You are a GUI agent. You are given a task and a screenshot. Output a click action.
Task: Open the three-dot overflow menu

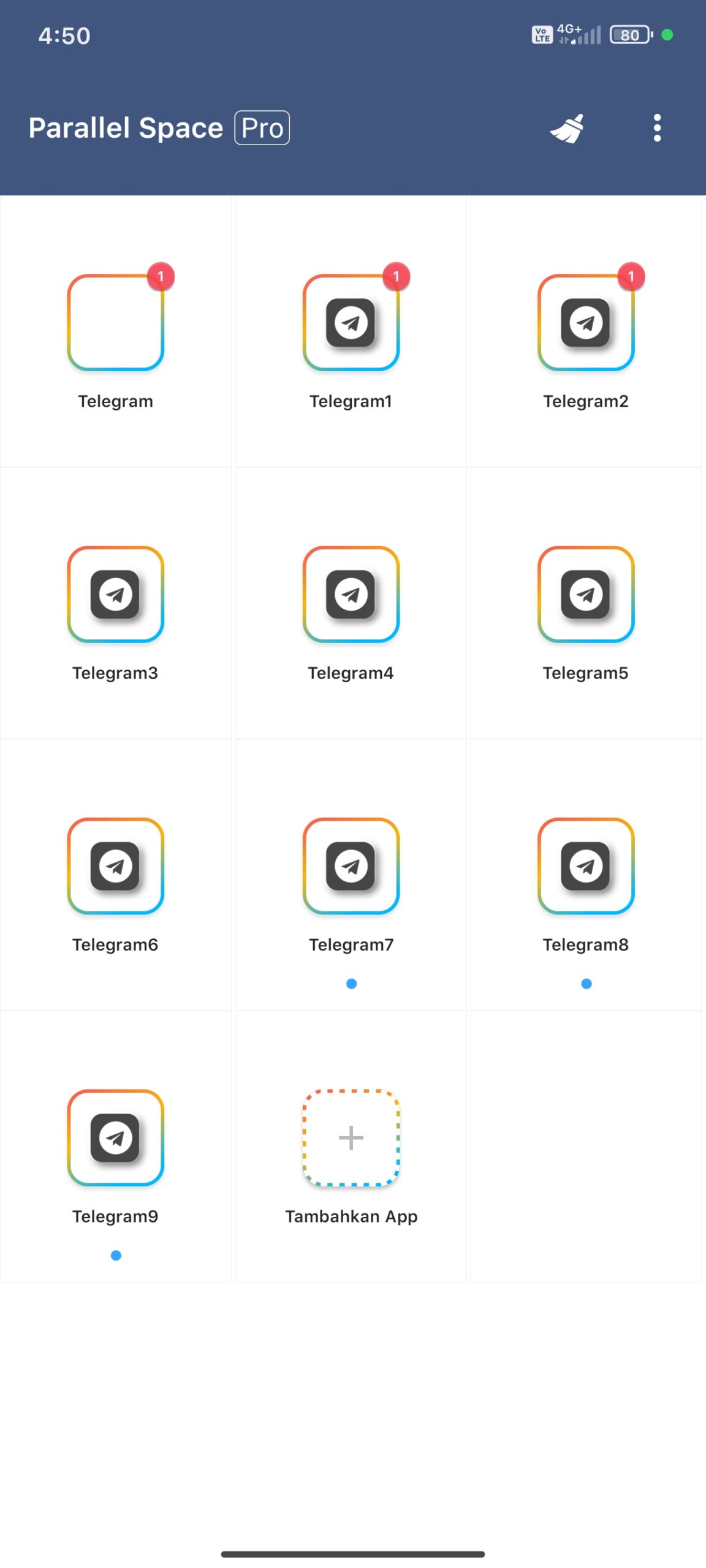pos(657,128)
